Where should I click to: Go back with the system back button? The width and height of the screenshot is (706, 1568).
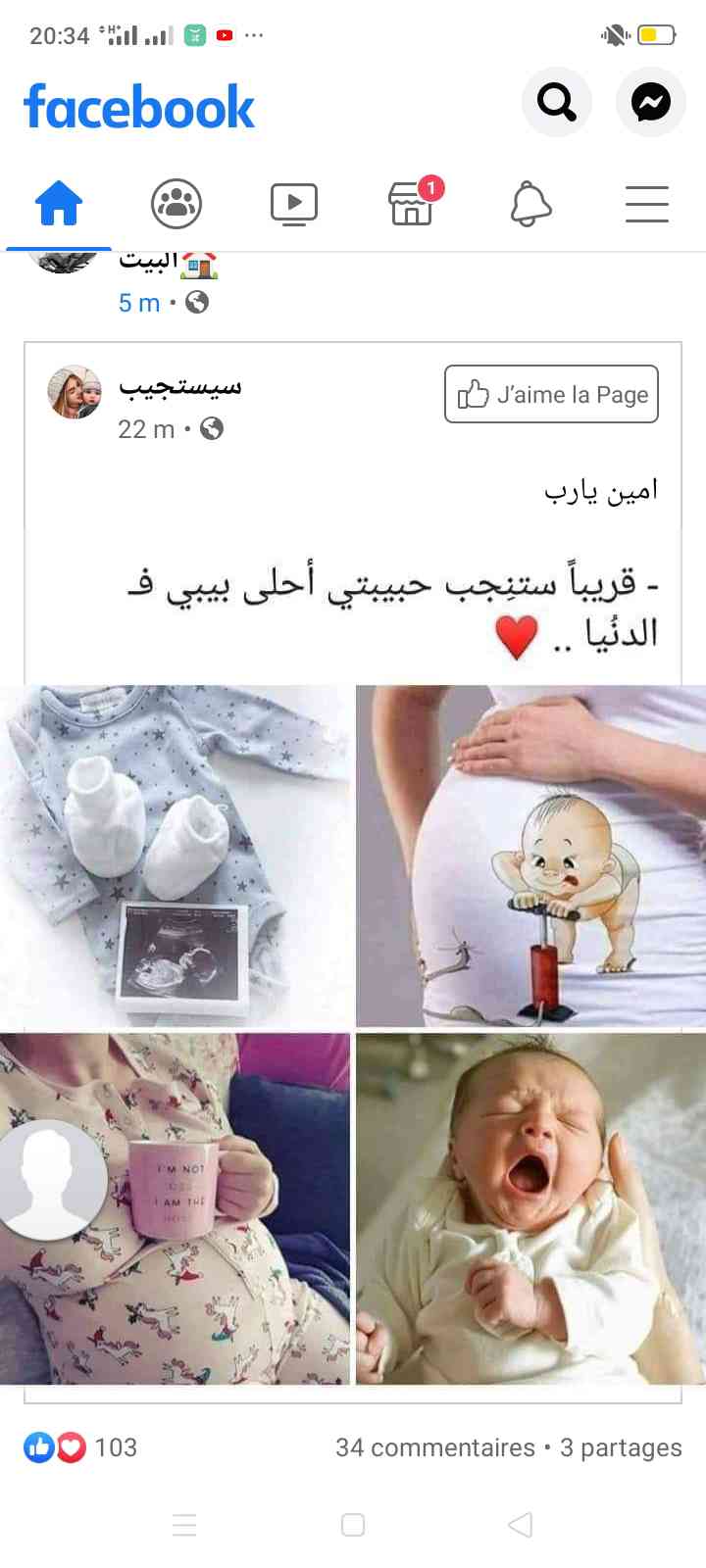tap(521, 1525)
